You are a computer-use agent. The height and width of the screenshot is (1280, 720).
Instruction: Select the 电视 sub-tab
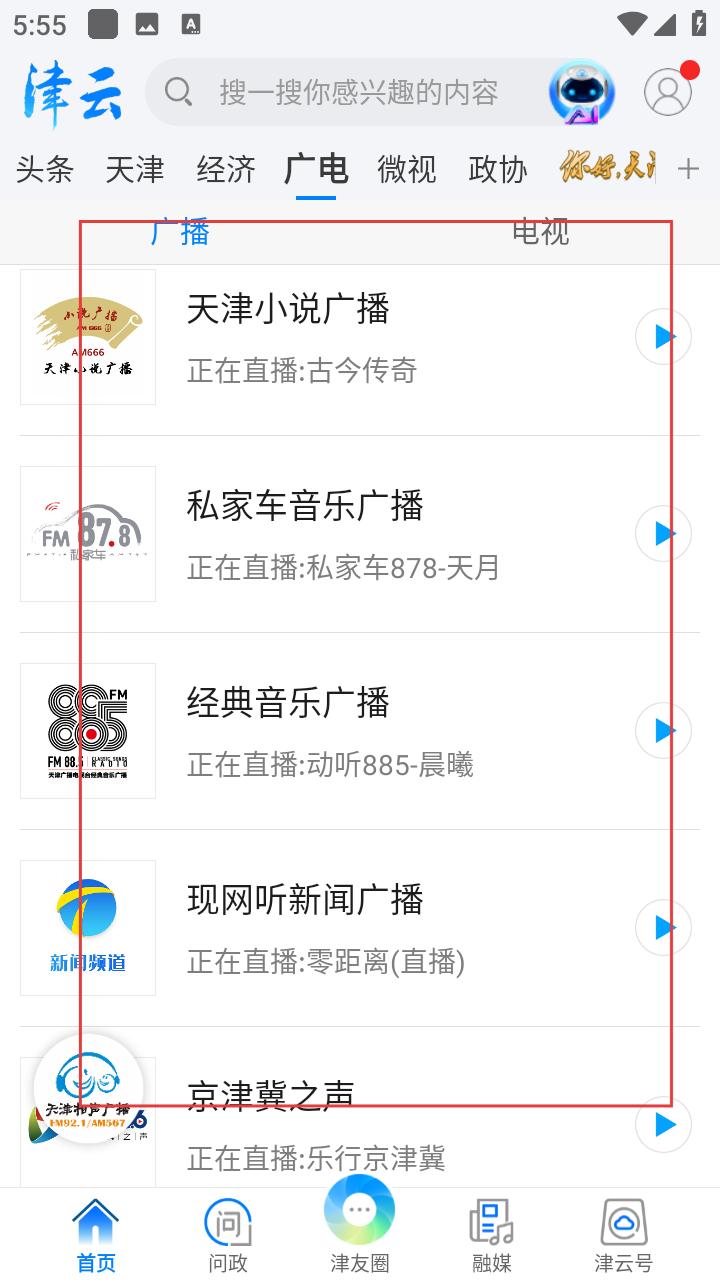(x=540, y=232)
